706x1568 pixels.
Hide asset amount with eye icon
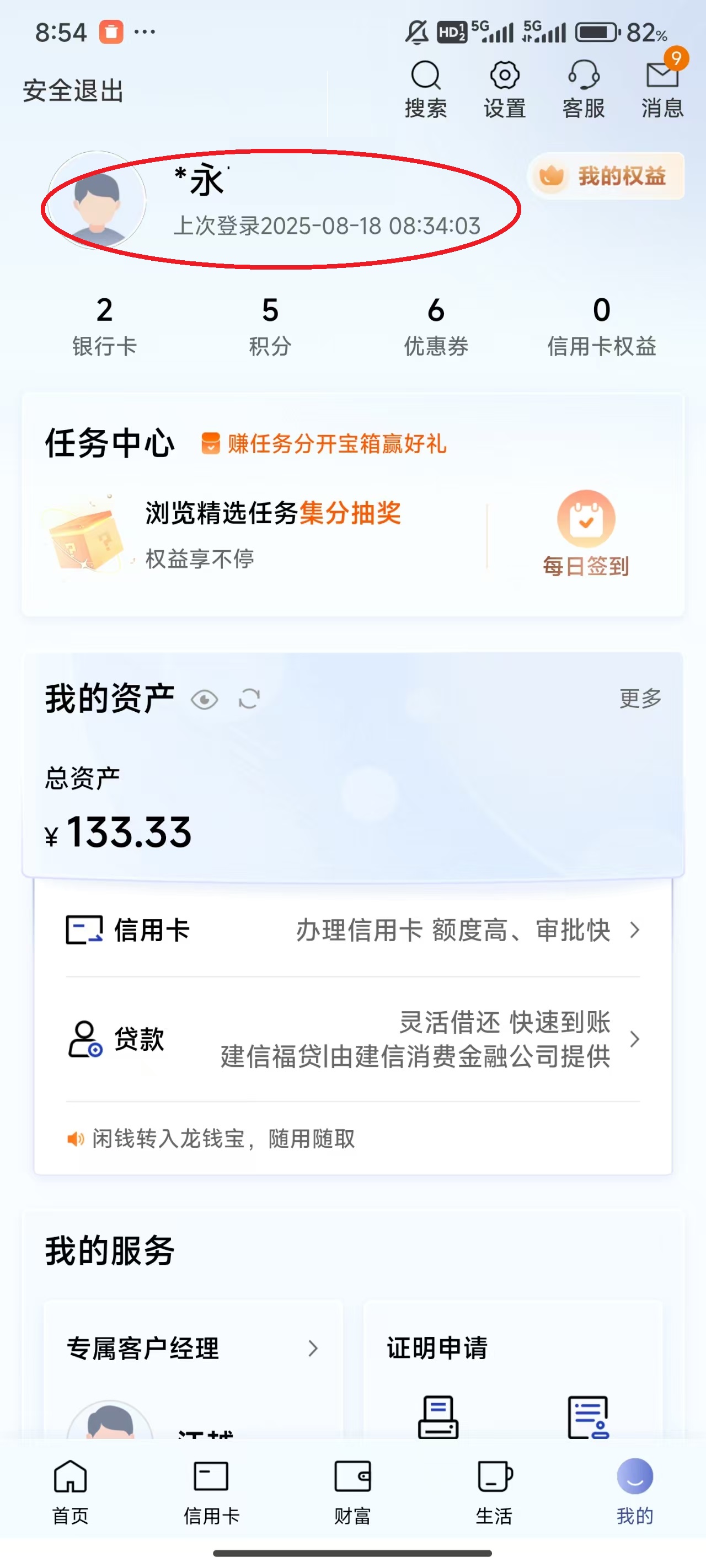pyautogui.click(x=204, y=700)
